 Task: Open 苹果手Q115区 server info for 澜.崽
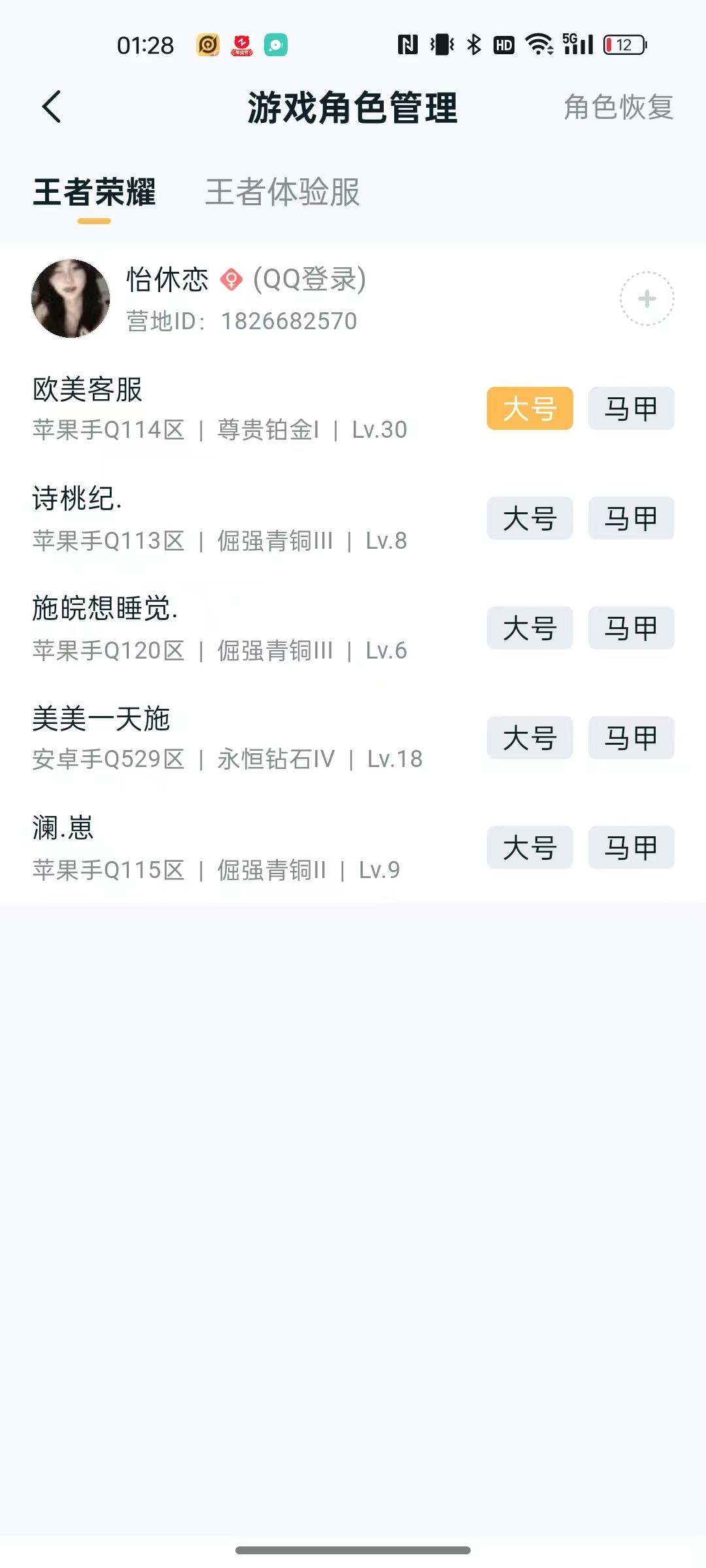coord(109,869)
